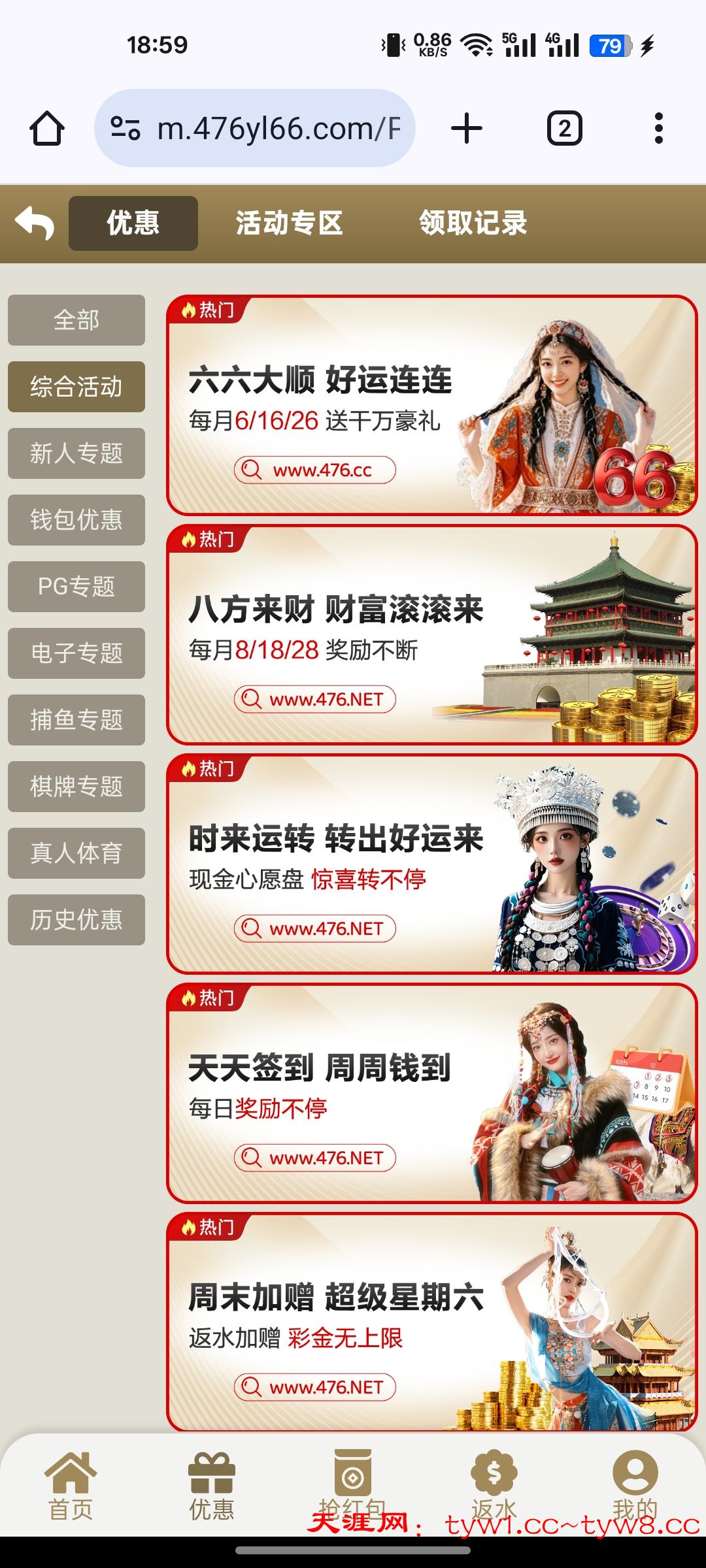Show the 钱包优惠 category
Image resolution: width=706 pixels, height=1568 pixels.
[76, 520]
